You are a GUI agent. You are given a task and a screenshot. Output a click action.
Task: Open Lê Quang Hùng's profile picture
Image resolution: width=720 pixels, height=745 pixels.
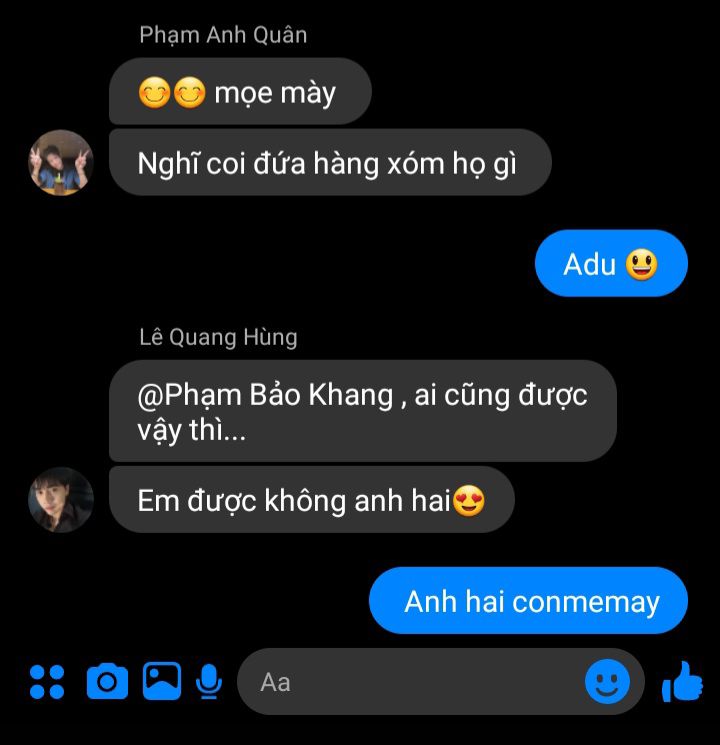point(61,499)
